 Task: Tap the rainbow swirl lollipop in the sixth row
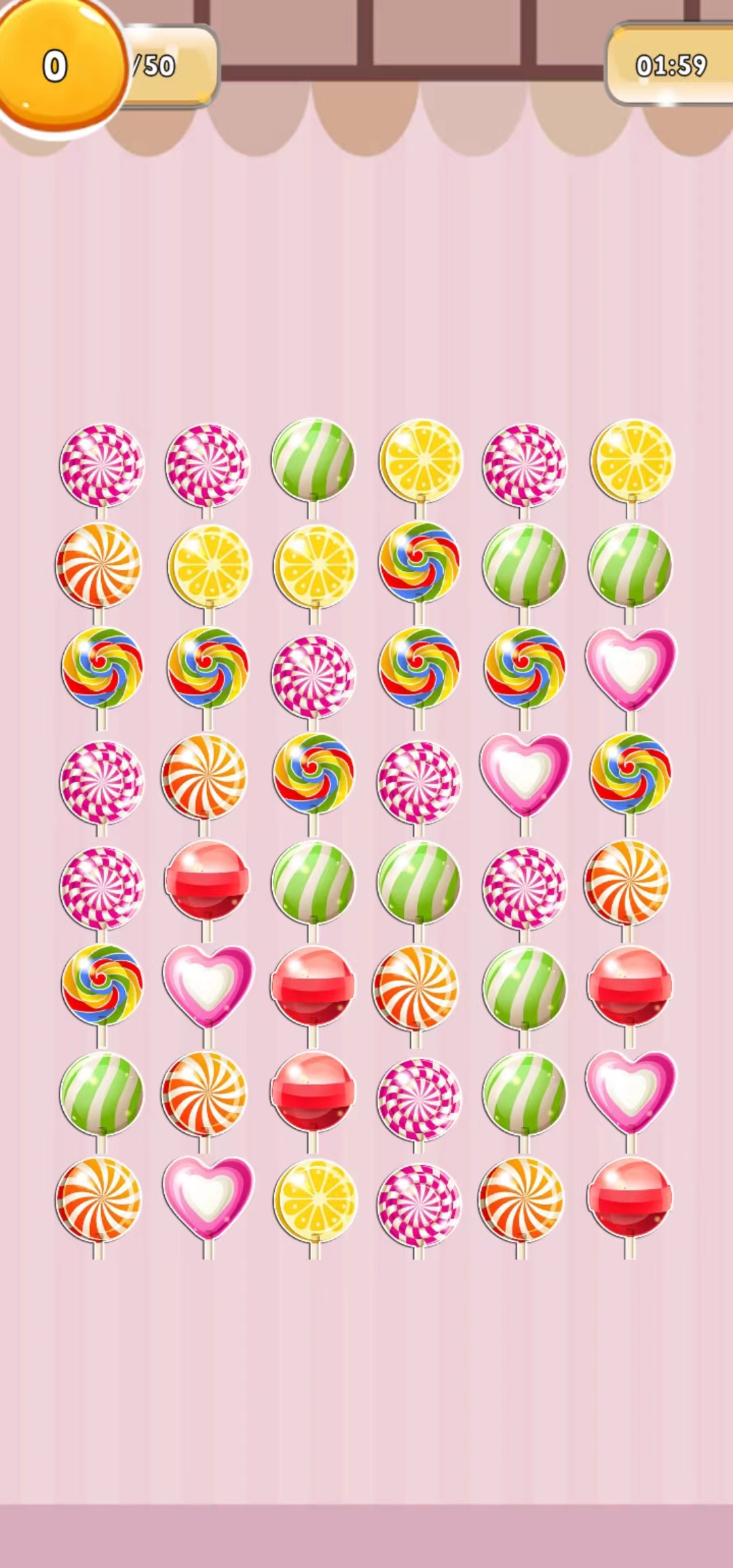pyautogui.click(x=102, y=985)
